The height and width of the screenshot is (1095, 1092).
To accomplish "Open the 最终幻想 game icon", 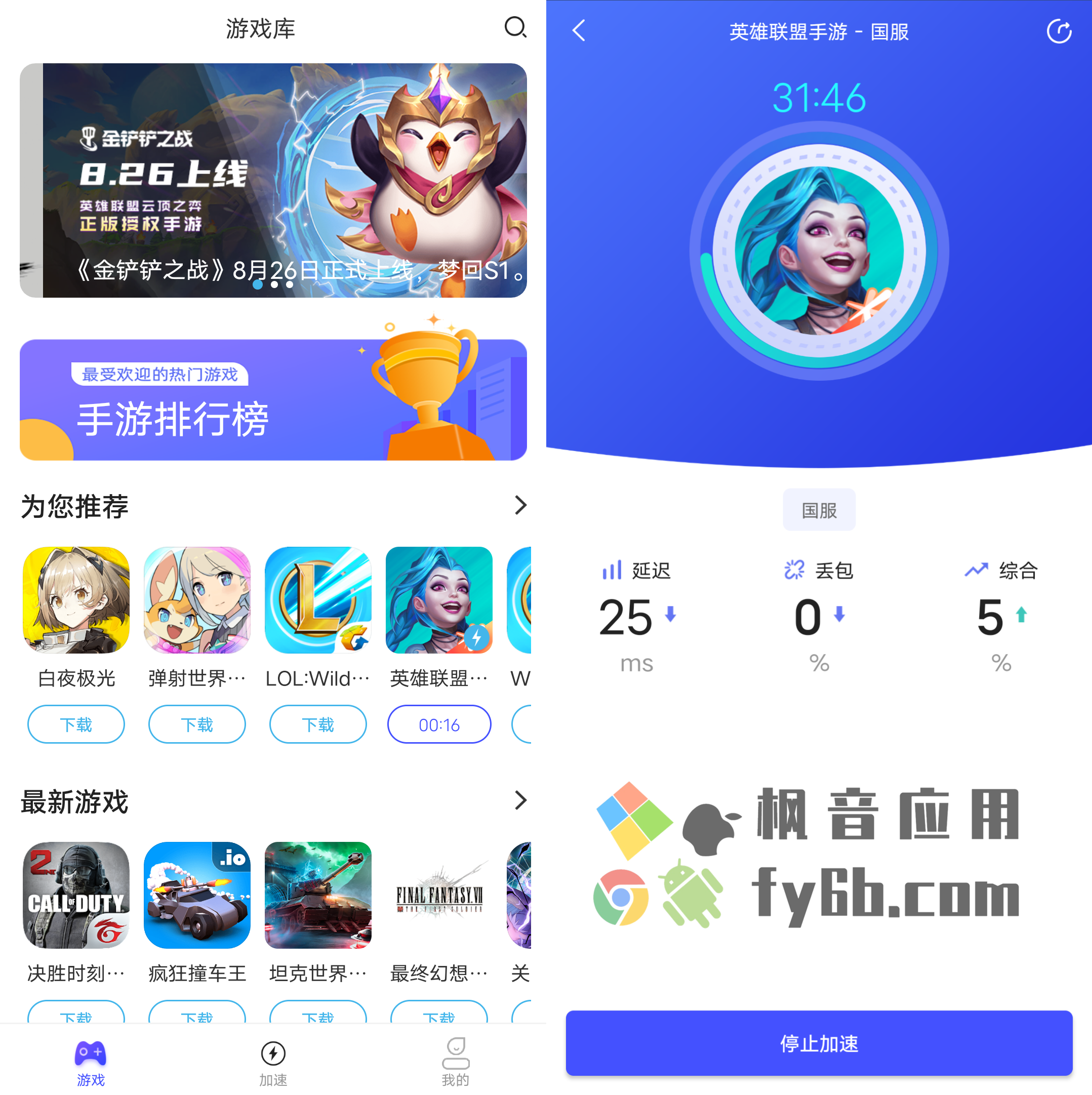I will tap(438, 895).
